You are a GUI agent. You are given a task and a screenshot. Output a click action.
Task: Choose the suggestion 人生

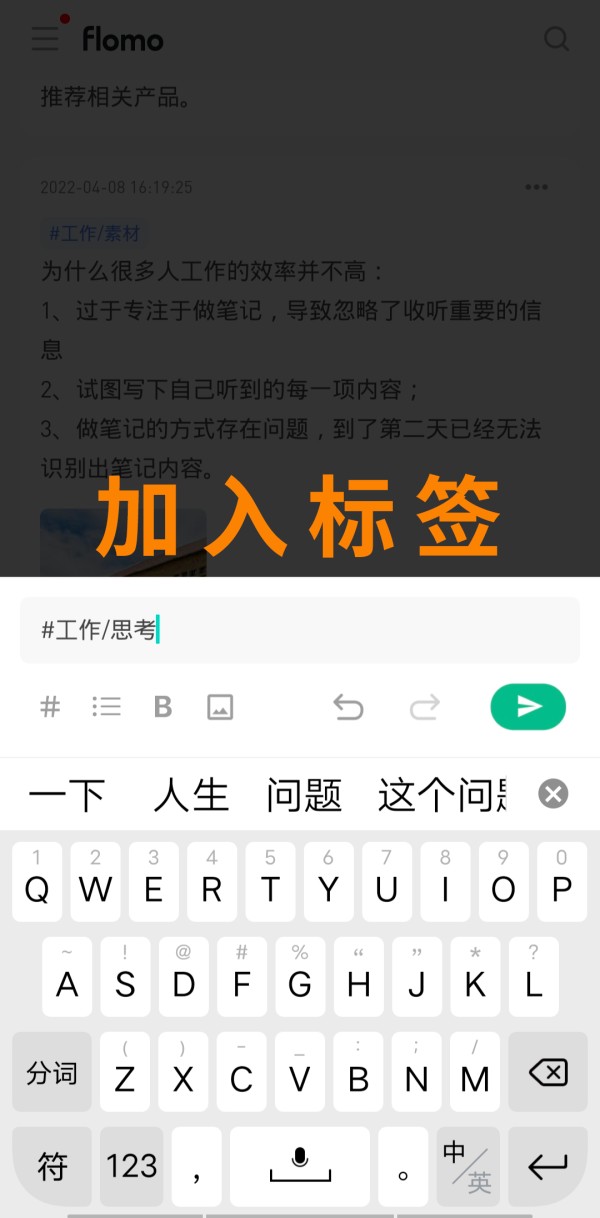191,796
